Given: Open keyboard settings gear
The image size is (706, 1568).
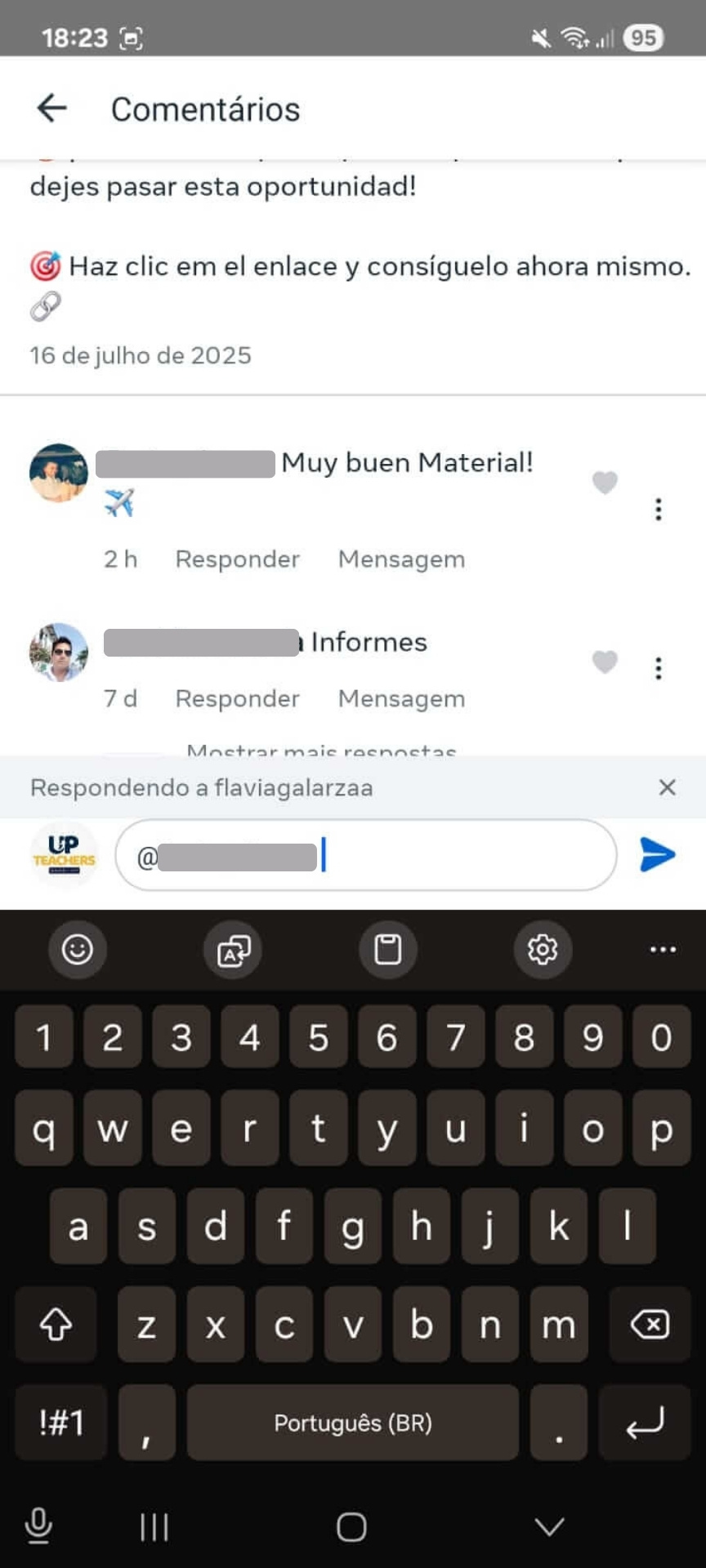Looking at the screenshot, I should (543, 949).
